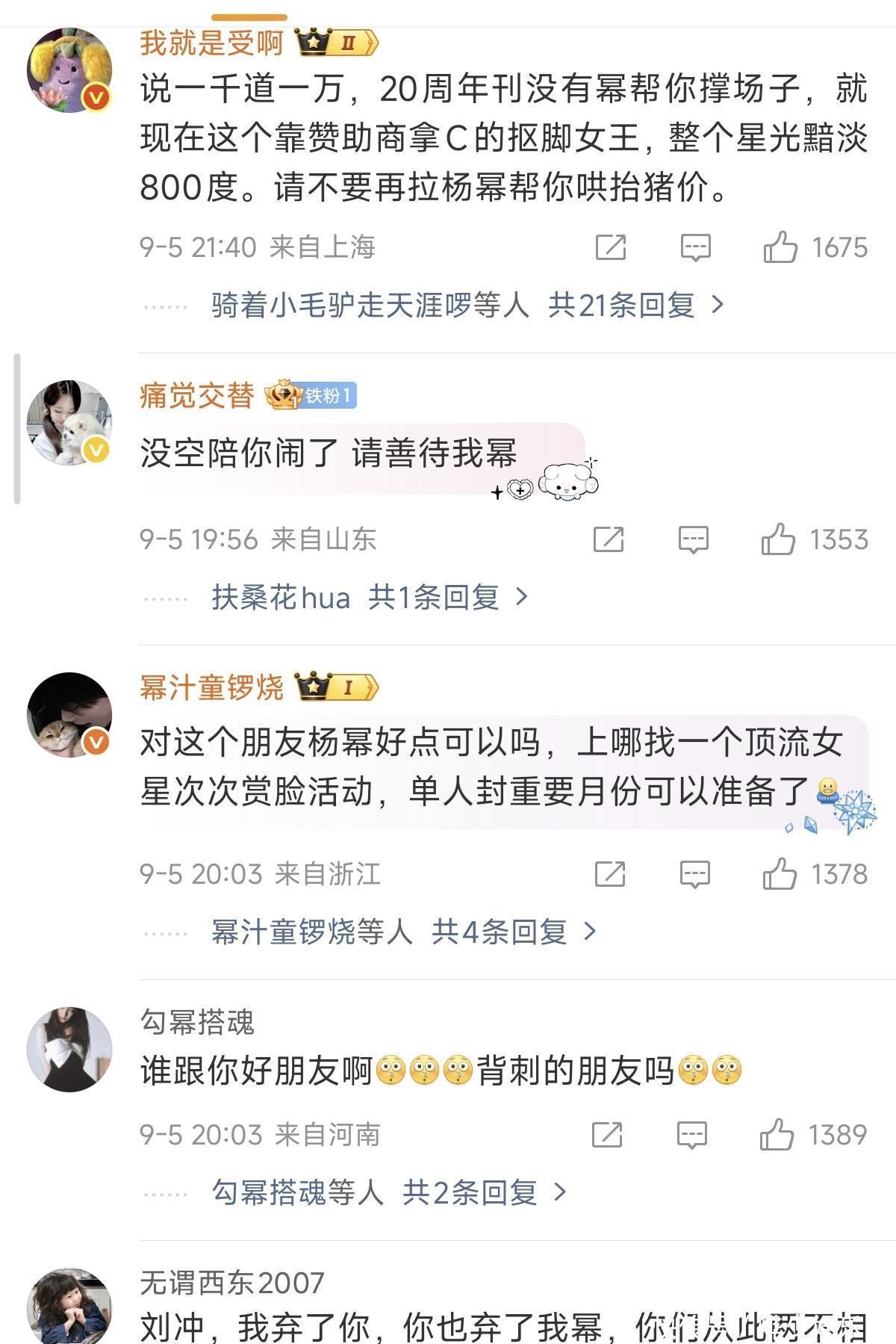Image resolution: width=896 pixels, height=1344 pixels.
Task: View 我就是受啊's profile avatar
Action: pos(69,70)
